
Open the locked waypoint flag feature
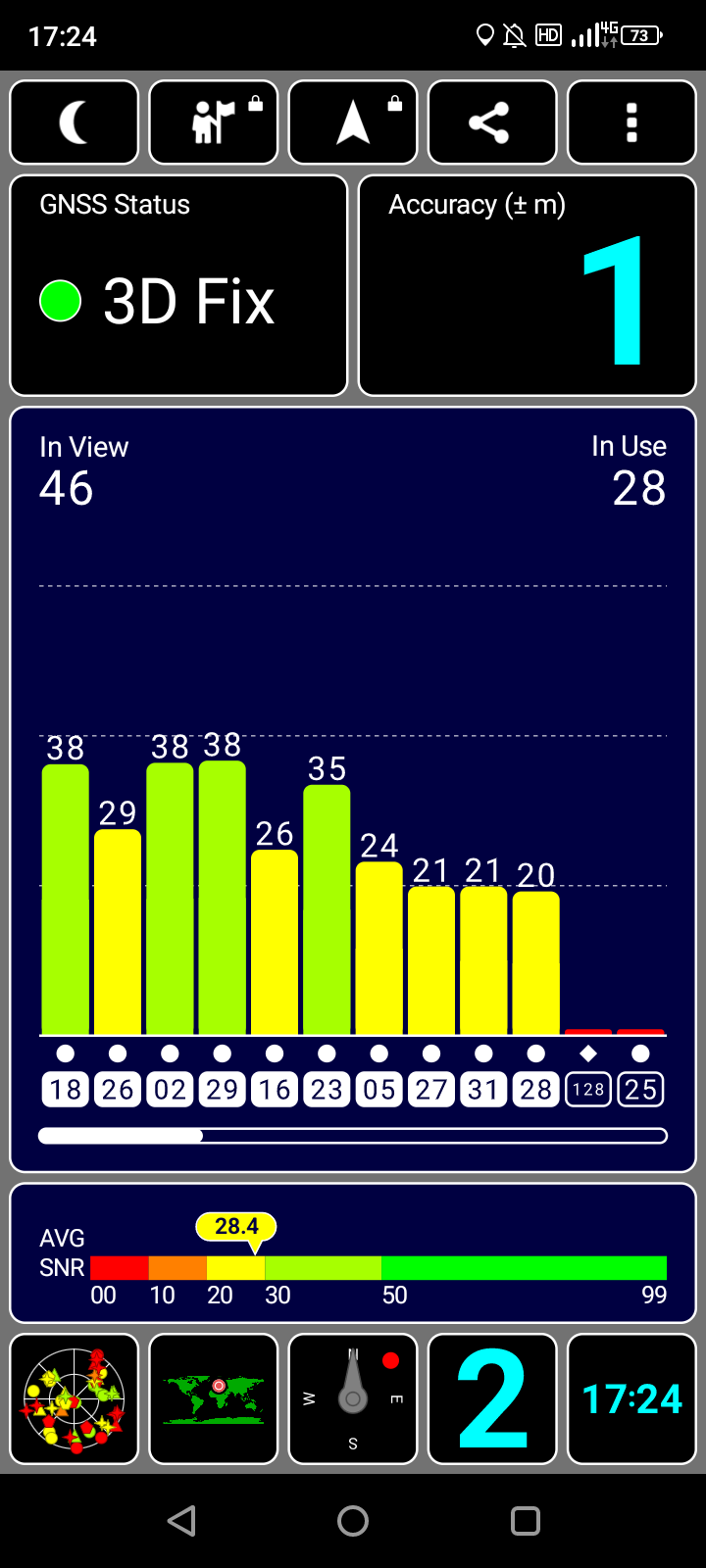pos(214,122)
